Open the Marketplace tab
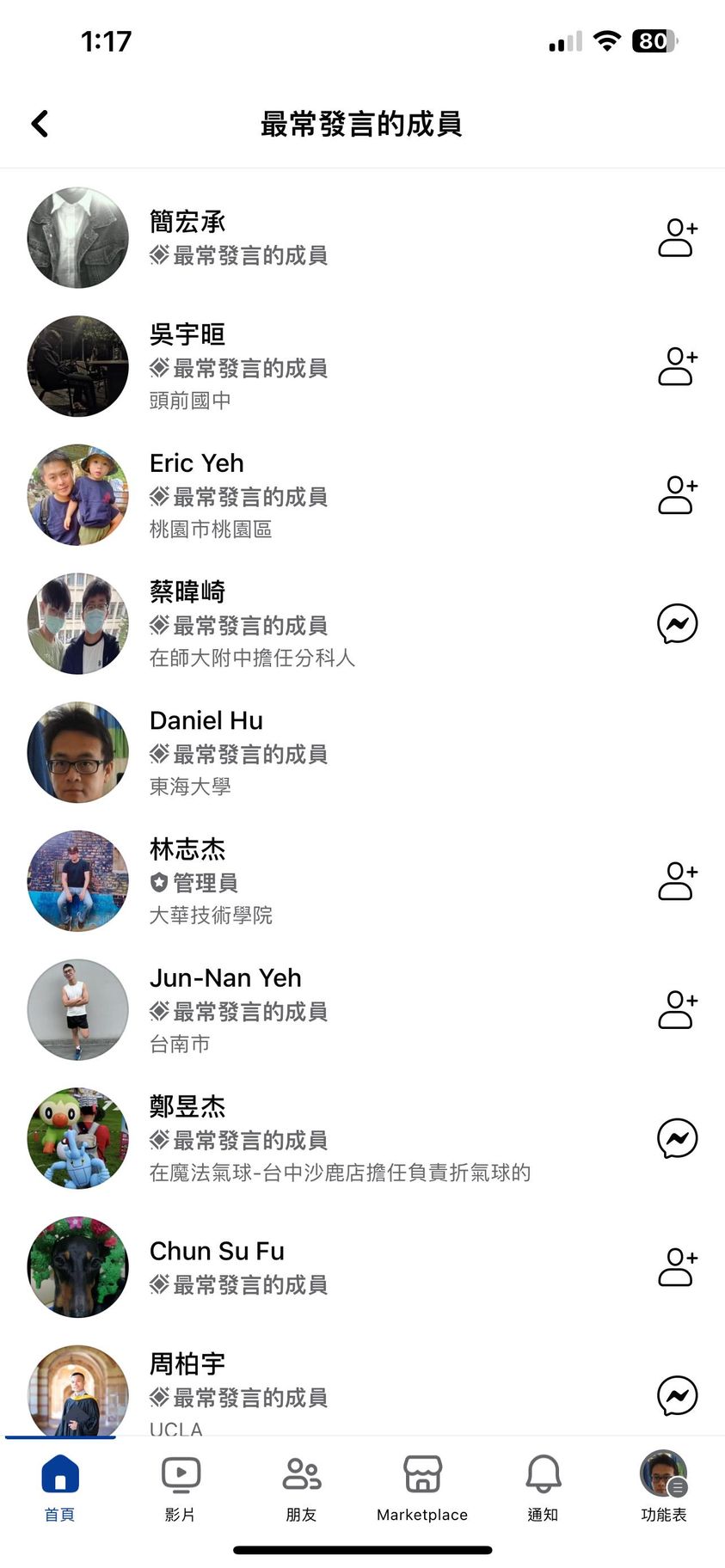The width and height of the screenshot is (725, 1568). point(422,1487)
